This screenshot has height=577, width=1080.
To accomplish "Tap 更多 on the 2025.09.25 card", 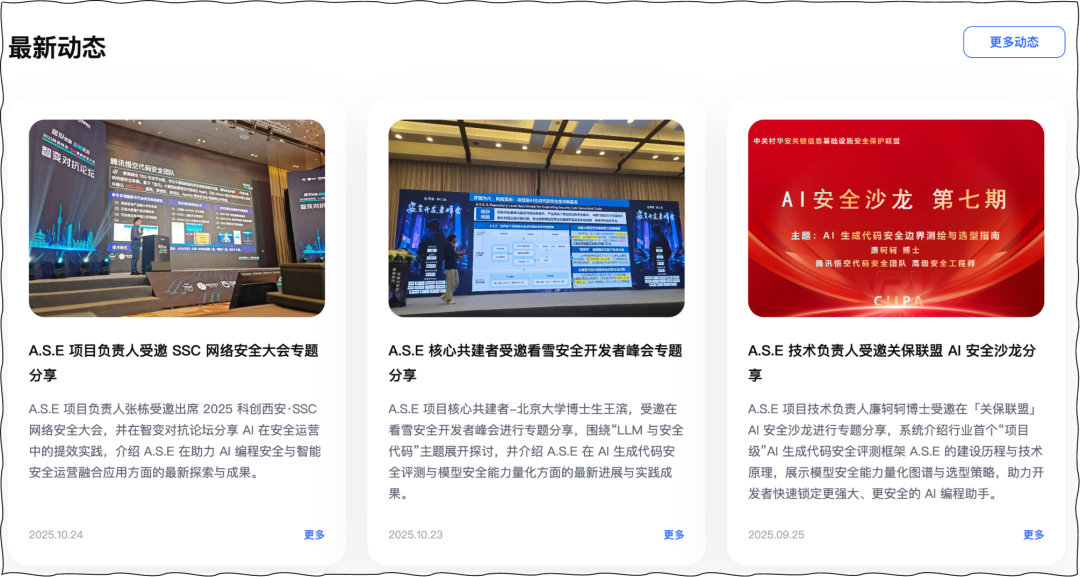I will tap(1033, 535).
